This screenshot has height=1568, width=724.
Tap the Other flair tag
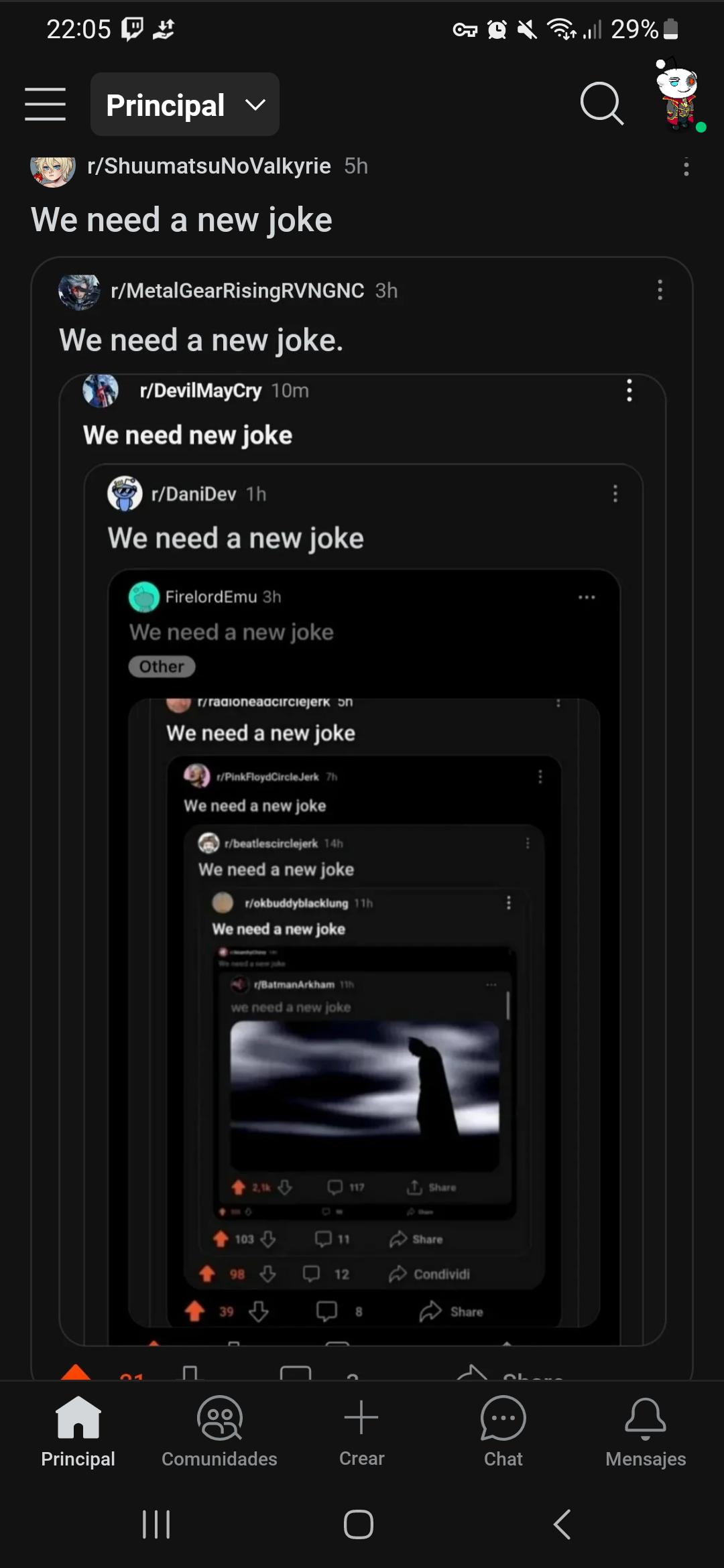(x=161, y=666)
